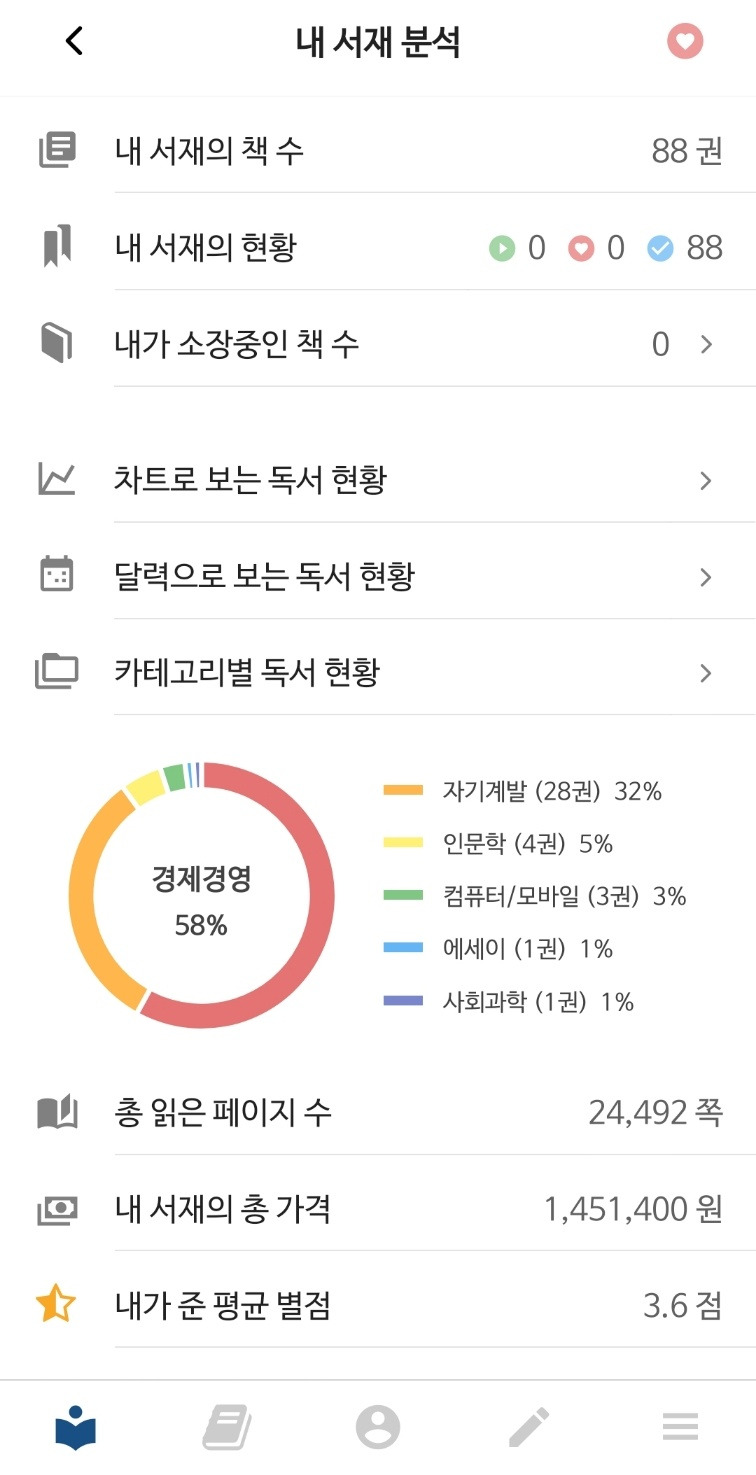Viewport: 756px width, 1475px height.
Task: Tap the green play status badge showing 0
Action: [x=501, y=247]
